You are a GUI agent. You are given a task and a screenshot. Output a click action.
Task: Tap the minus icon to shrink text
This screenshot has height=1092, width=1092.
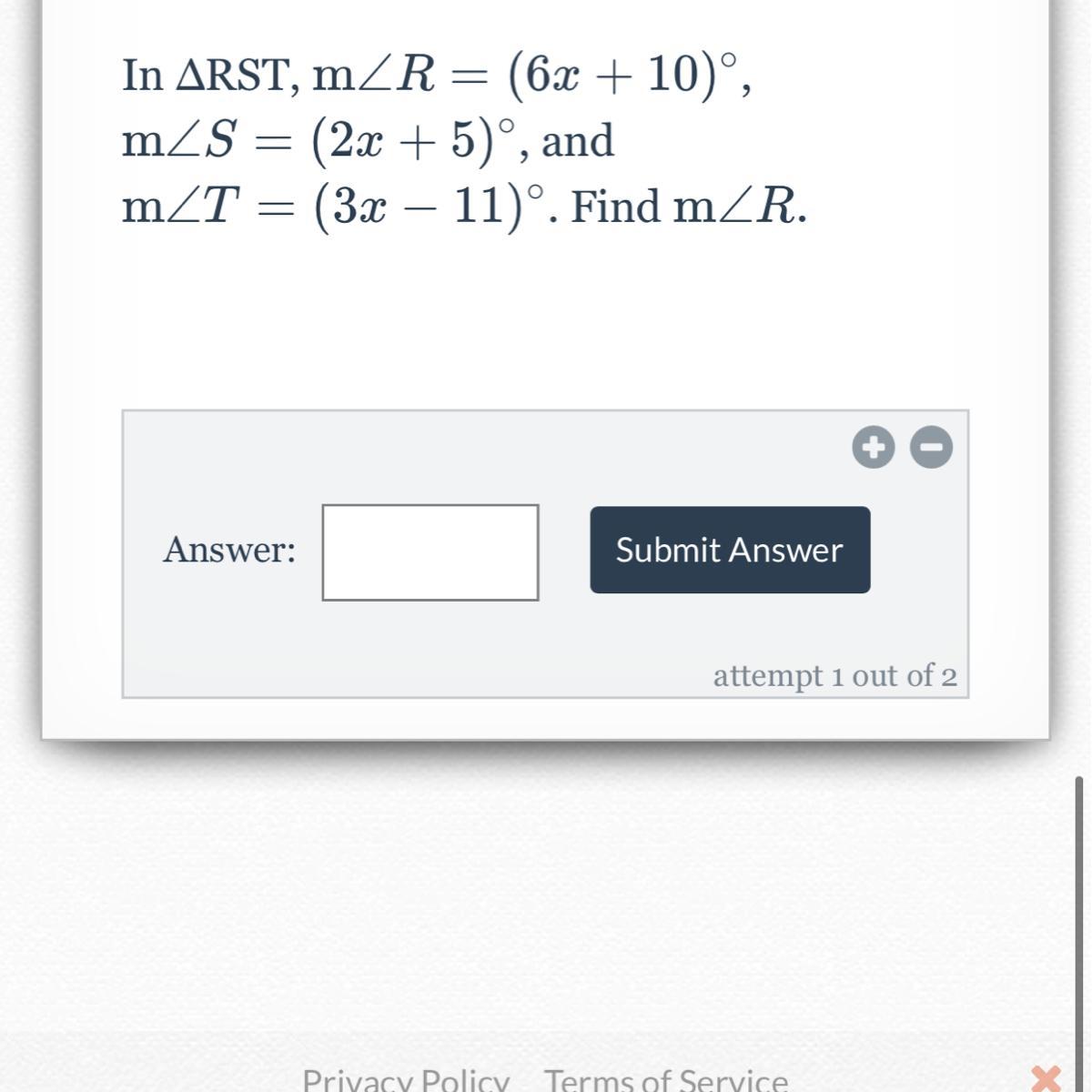[932, 447]
